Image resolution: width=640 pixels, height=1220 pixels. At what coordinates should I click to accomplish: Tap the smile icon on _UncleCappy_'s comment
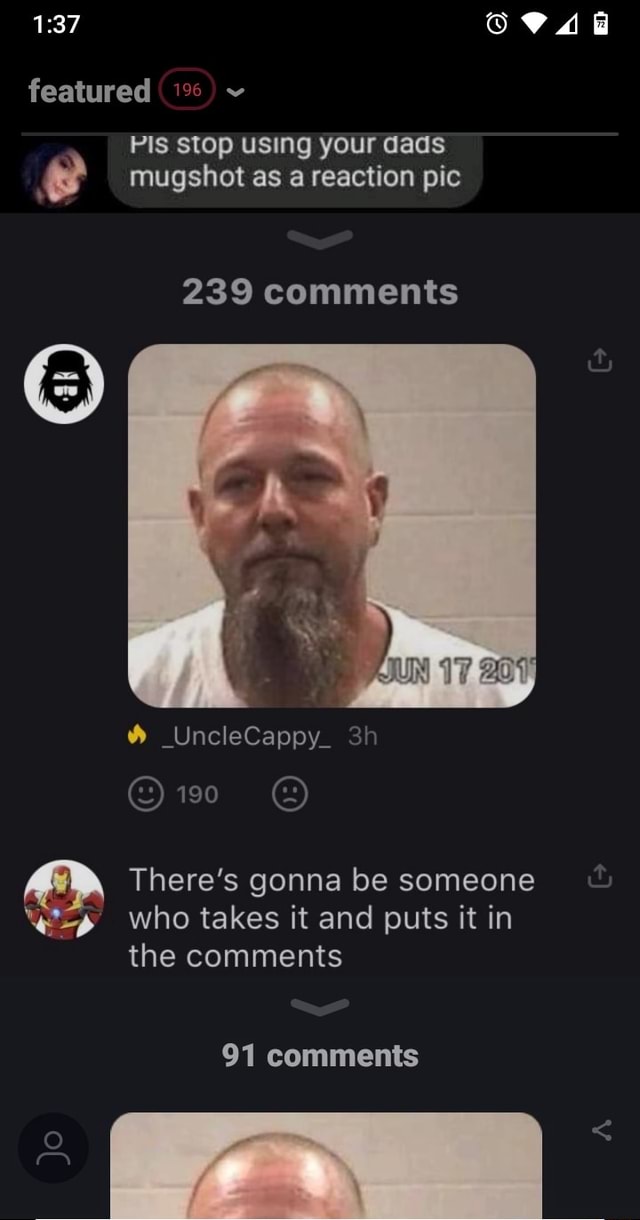pos(146,795)
